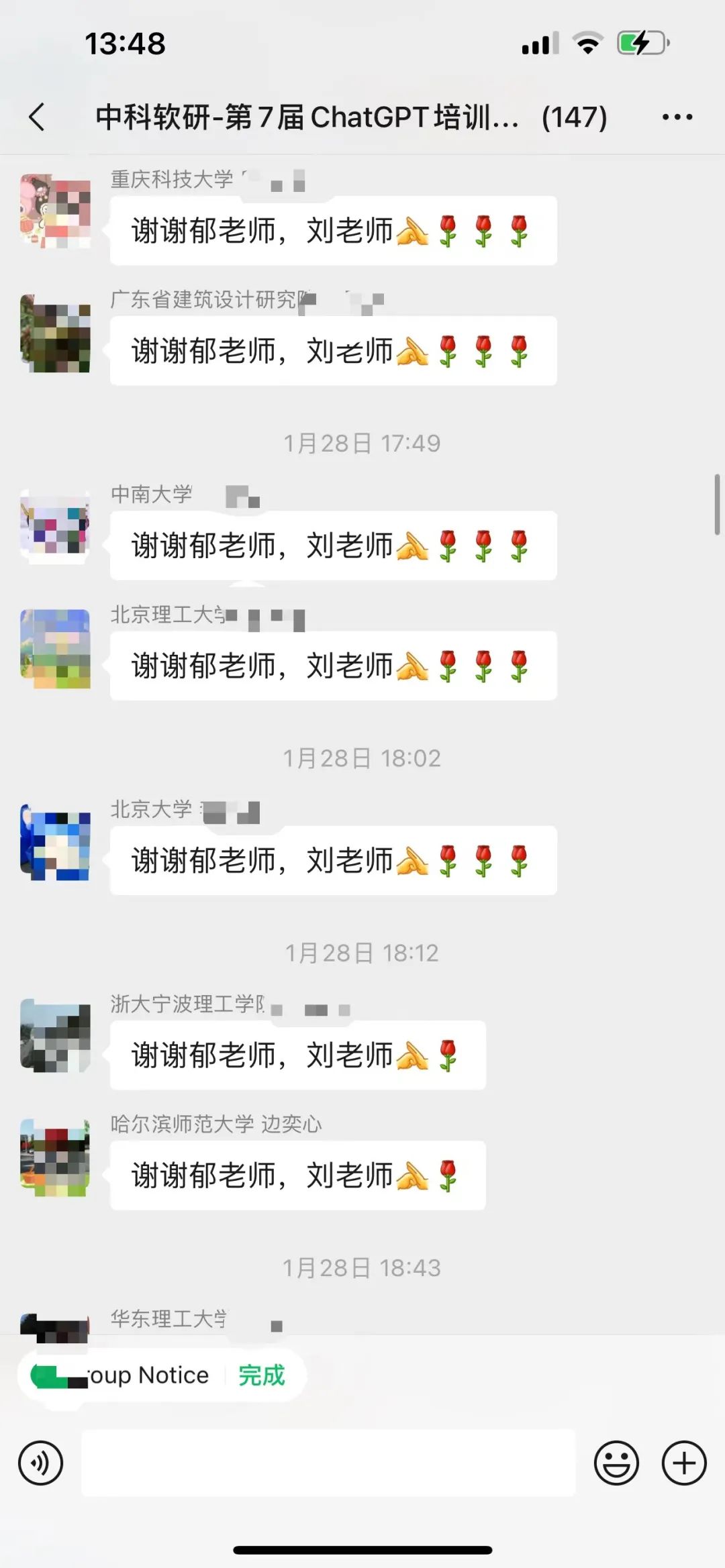Tap the Wi-Fi icon in the status bar
This screenshot has height=1568, width=725.
tap(587, 42)
